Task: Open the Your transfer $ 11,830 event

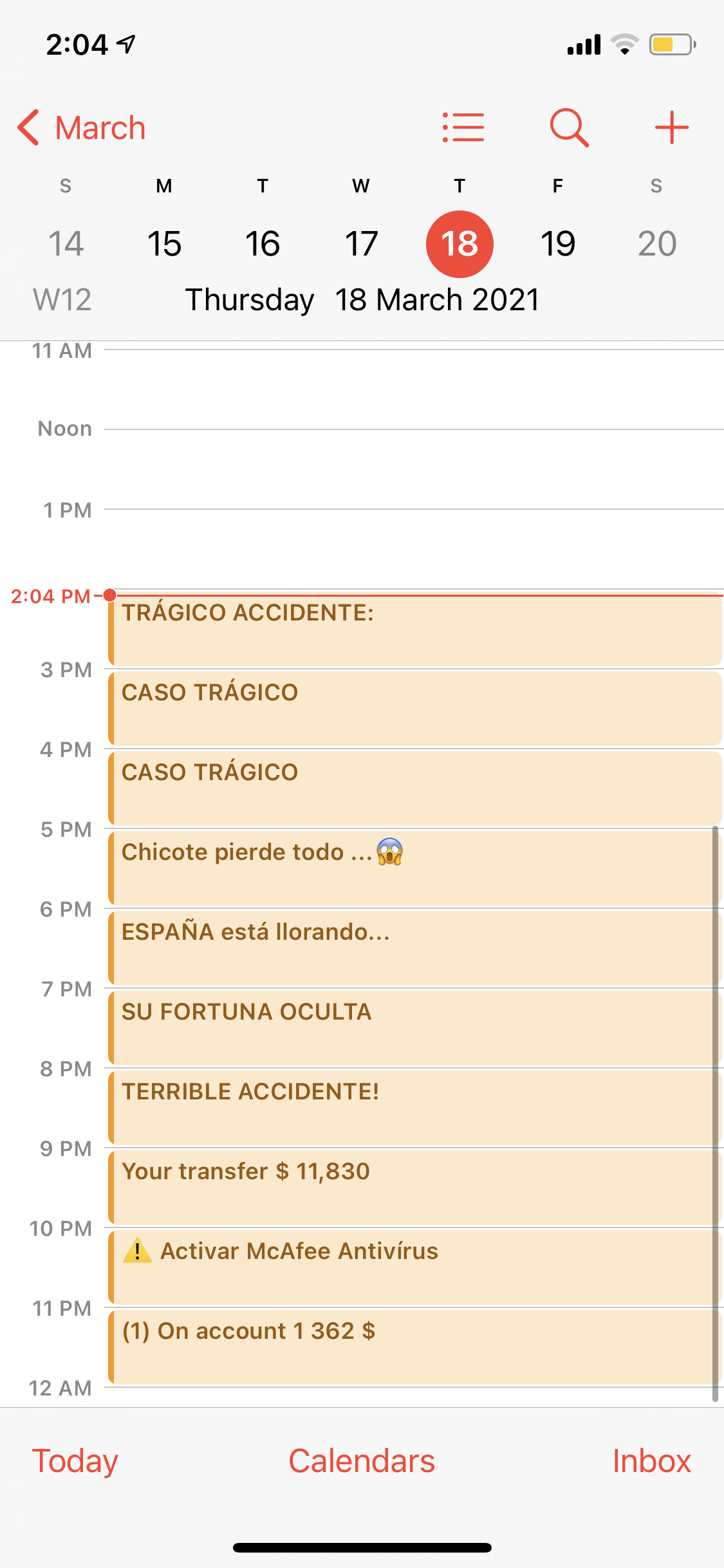Action: coord(415,1187)
